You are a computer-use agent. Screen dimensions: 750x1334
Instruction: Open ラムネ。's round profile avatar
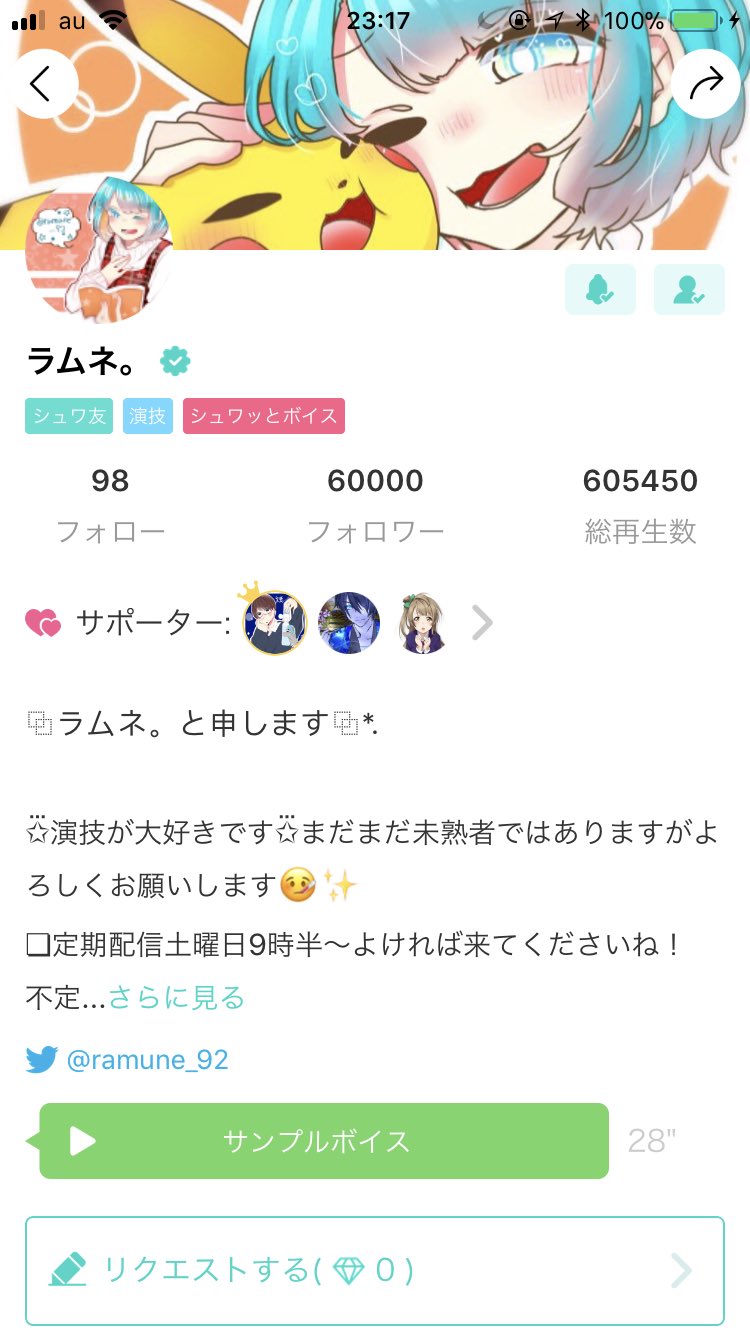point(98,254)
